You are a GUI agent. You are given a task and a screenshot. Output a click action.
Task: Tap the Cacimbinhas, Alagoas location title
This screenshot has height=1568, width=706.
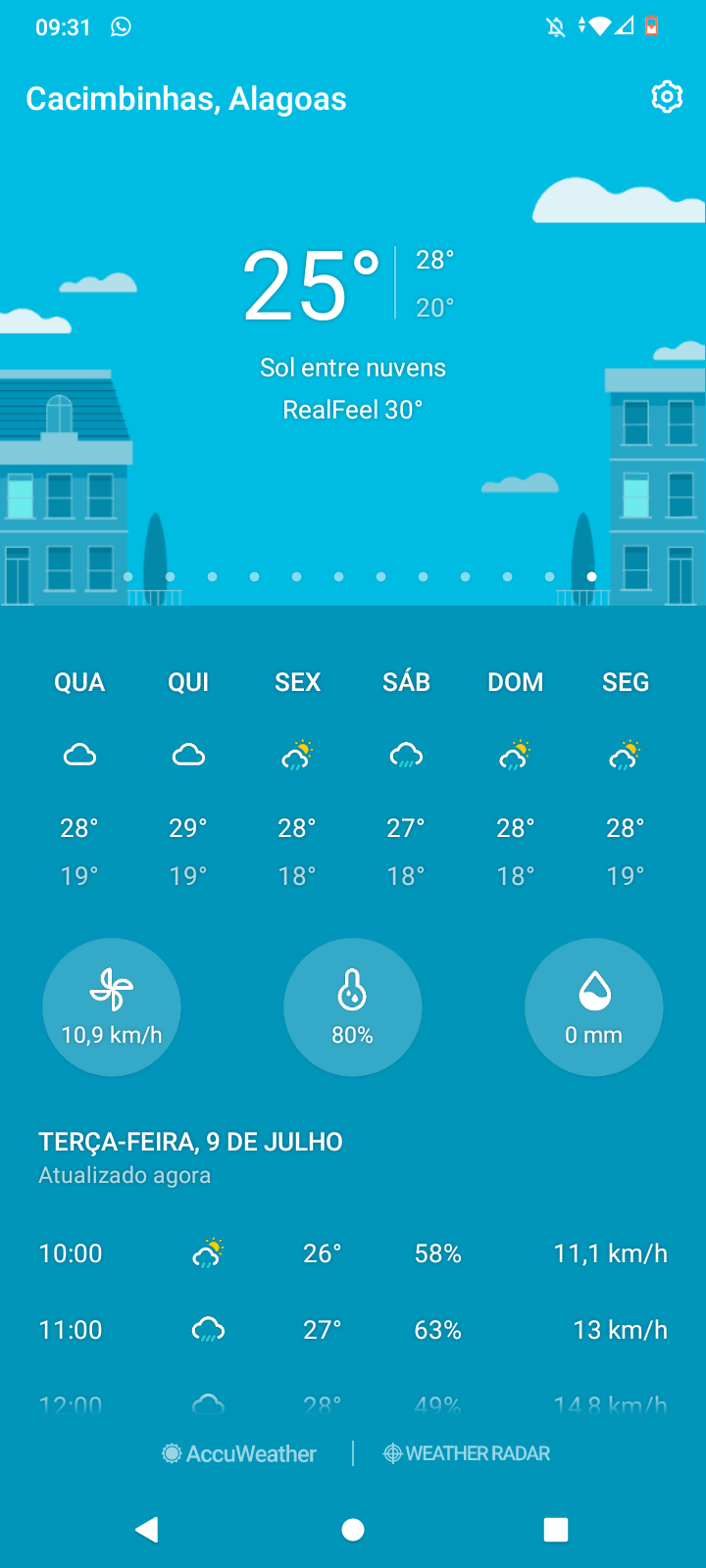tap(186, 99)
